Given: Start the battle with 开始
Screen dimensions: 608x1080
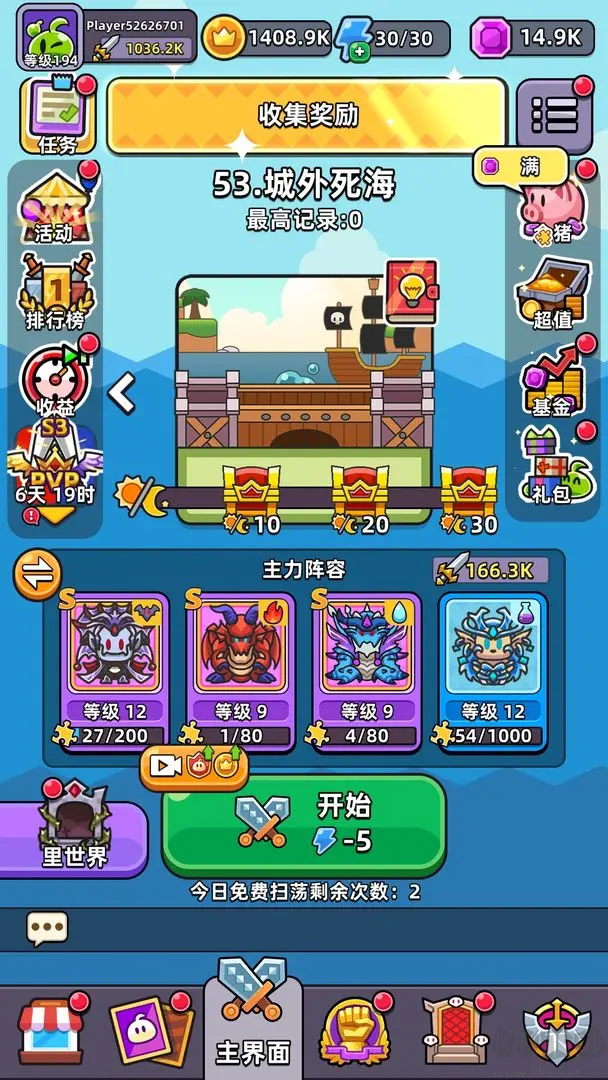Looking at the screenshot, I should 303,824.
